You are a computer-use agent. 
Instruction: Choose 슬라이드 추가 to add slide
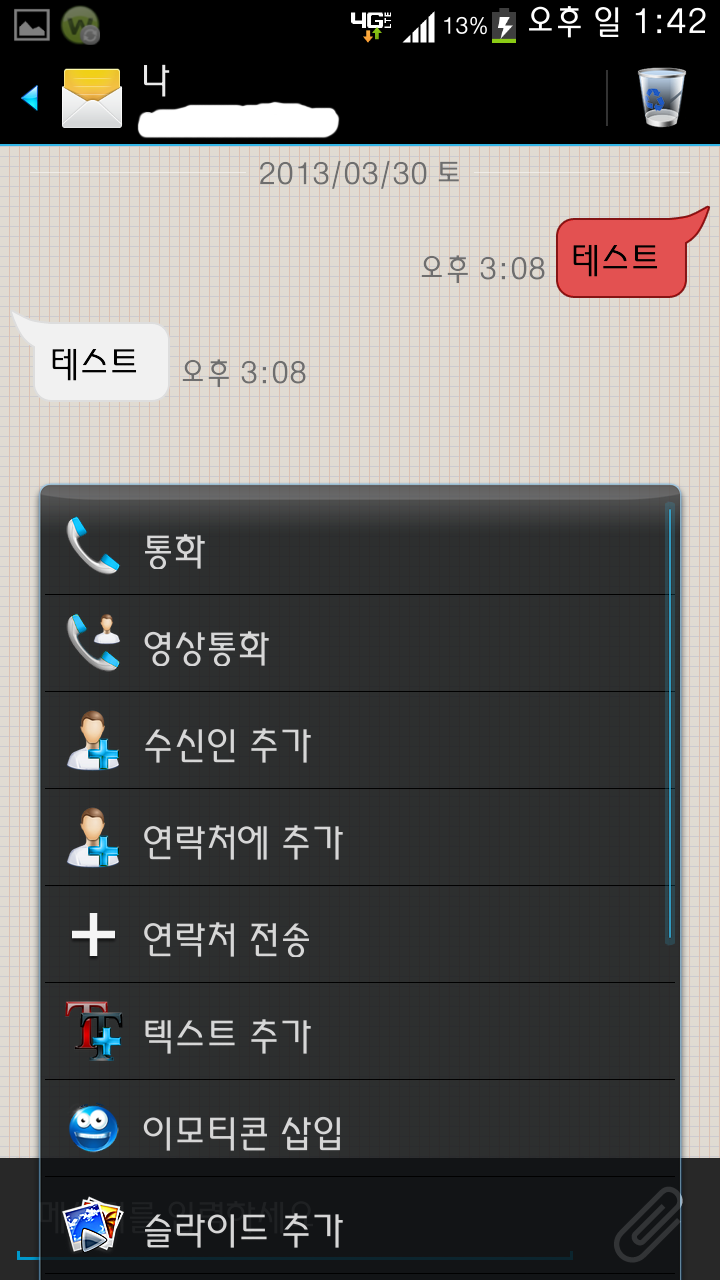pos(360,1226)
